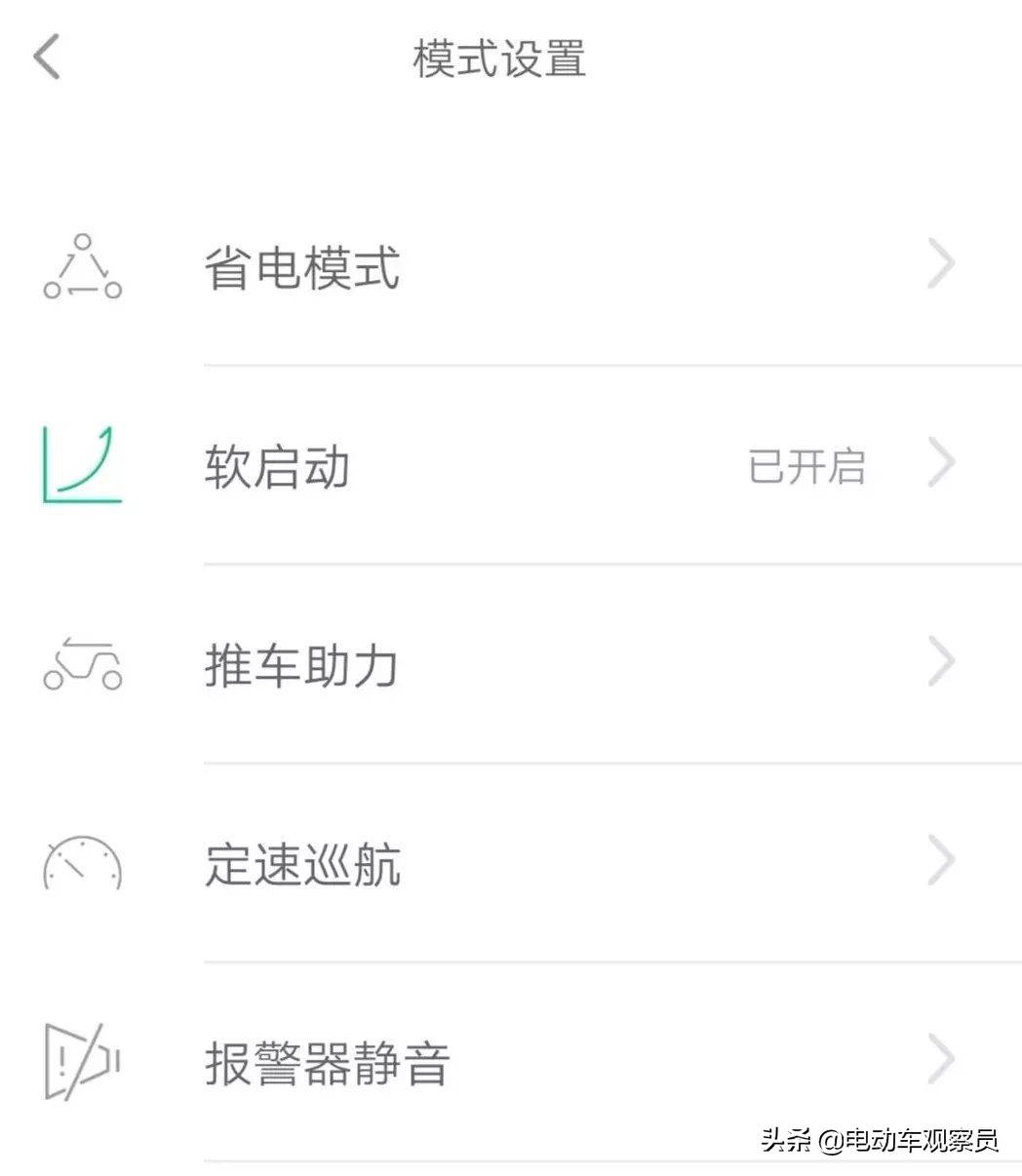Image resolution: width=1022 pixels, height=1176 pixels.
Task: Click the 模式设置 page title
Action: pyautogui.click(x=499, y=57)
